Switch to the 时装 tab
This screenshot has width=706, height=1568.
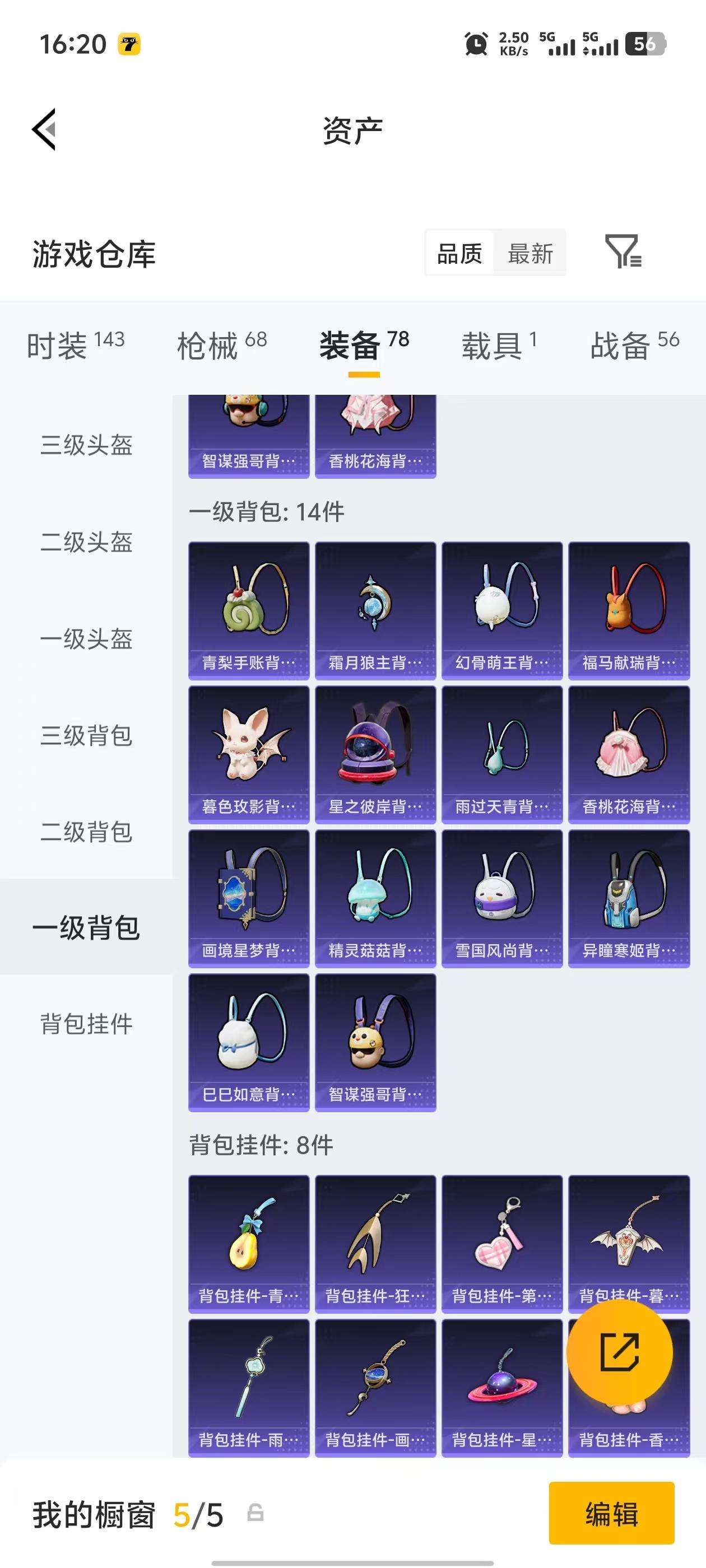(x=76, y=345)
